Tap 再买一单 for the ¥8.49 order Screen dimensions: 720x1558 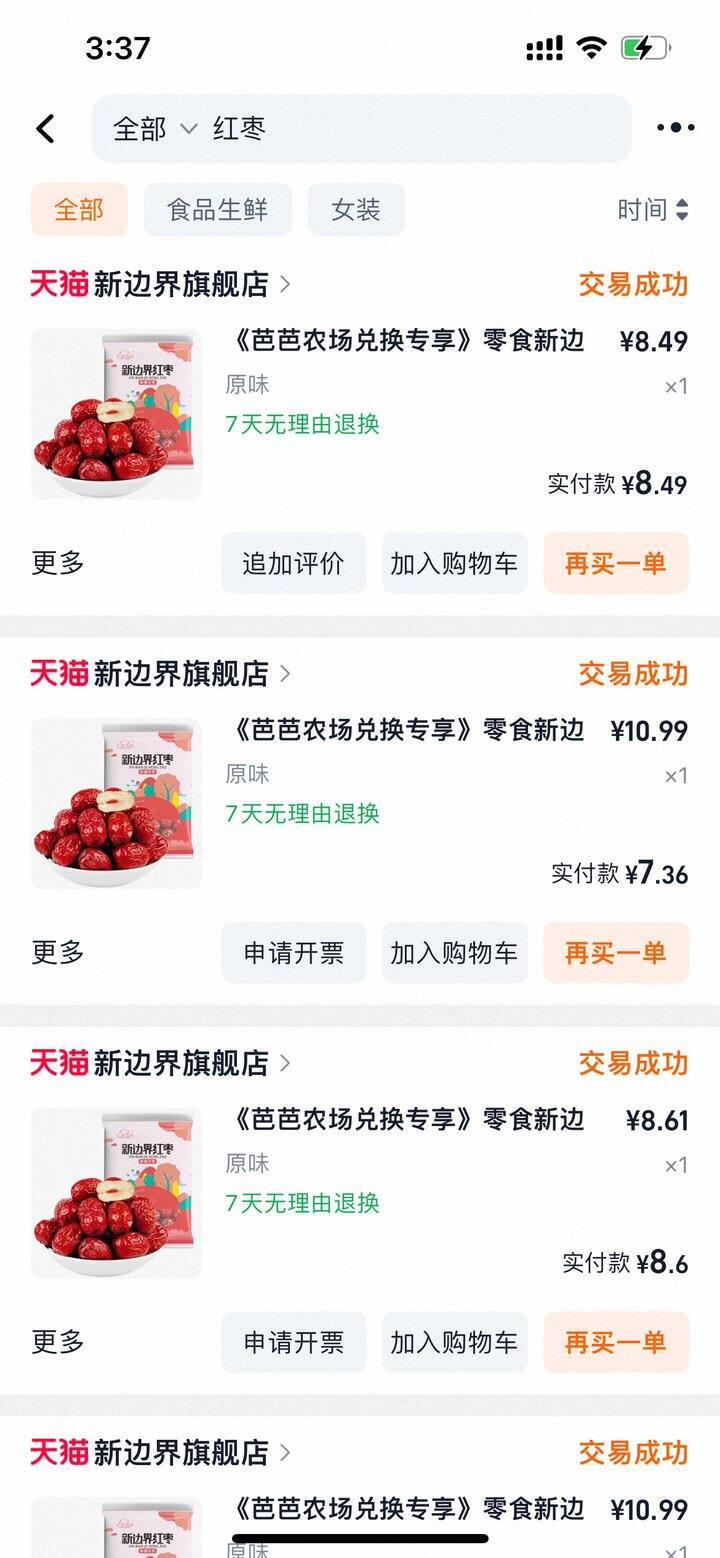click(x=615, y=563)
